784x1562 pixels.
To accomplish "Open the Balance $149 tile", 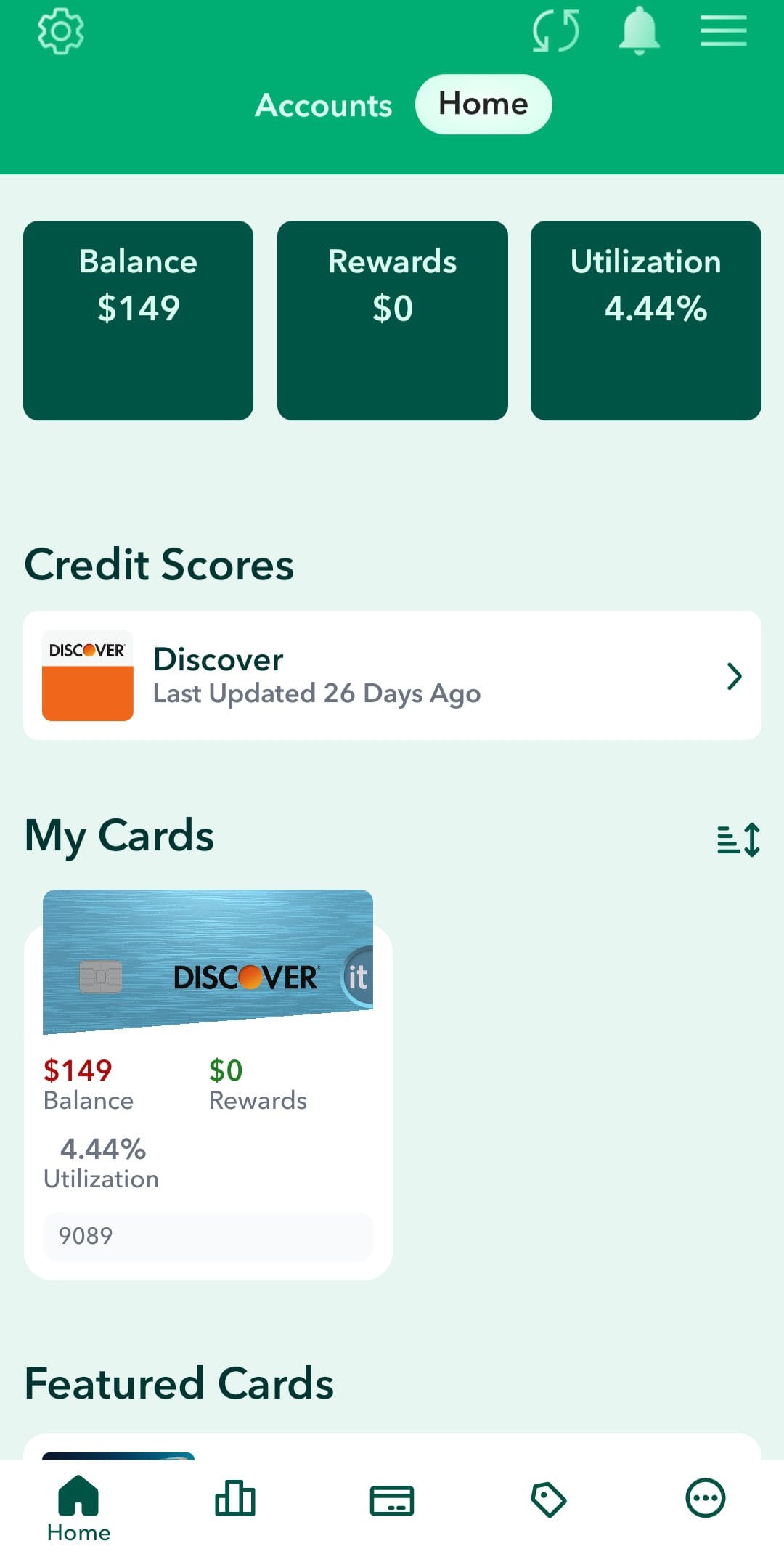I will (138, 320).
